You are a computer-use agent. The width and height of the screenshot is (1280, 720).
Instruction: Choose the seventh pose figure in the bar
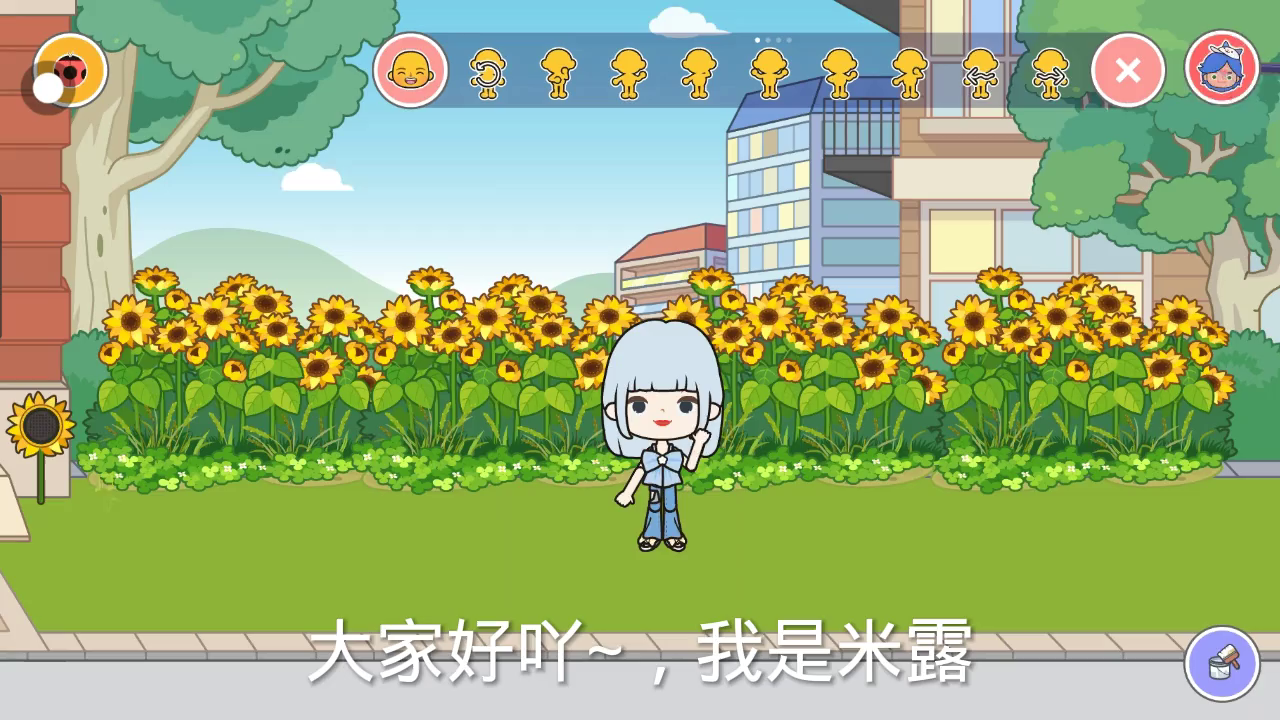pyautogui.click(x=909, y=73)
